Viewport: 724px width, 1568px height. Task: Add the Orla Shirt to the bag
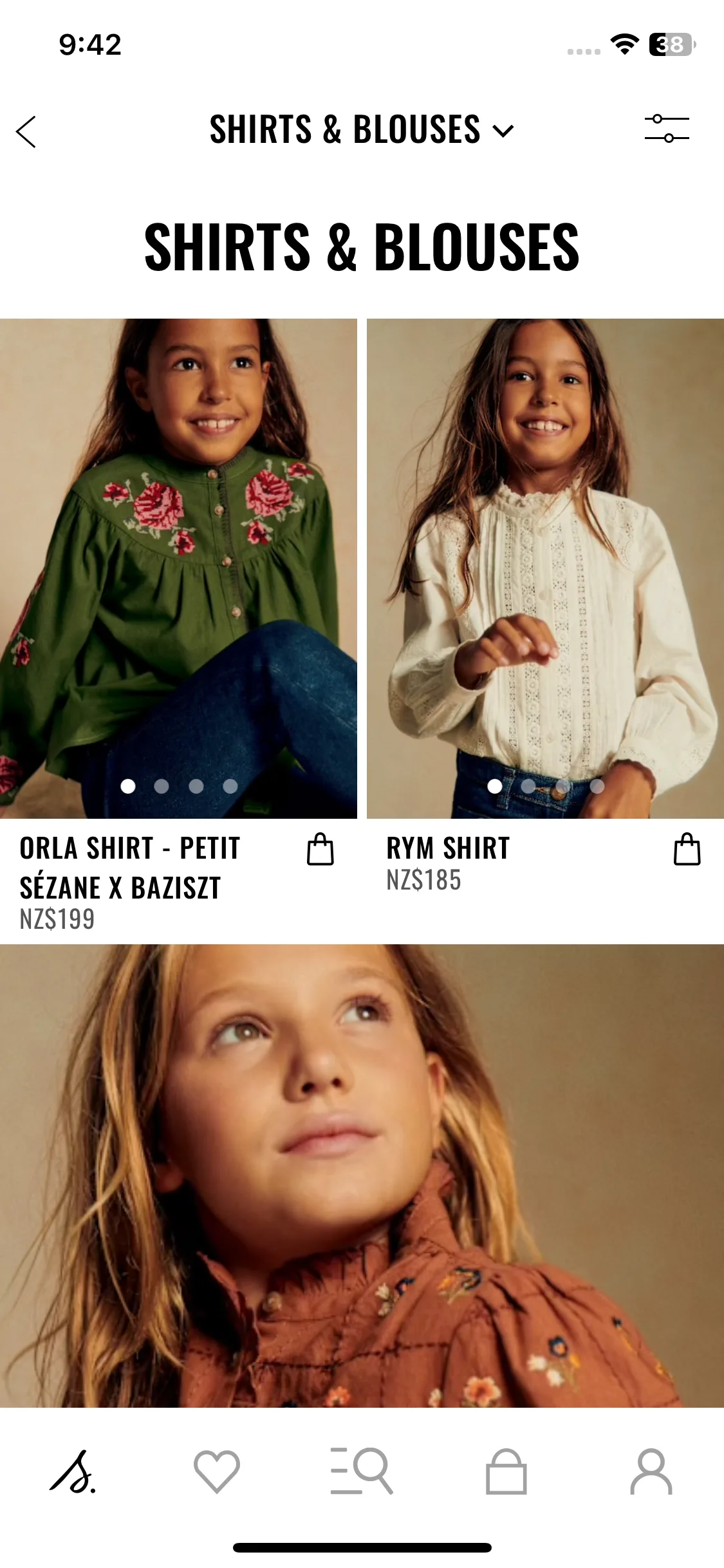click(320, 849)
